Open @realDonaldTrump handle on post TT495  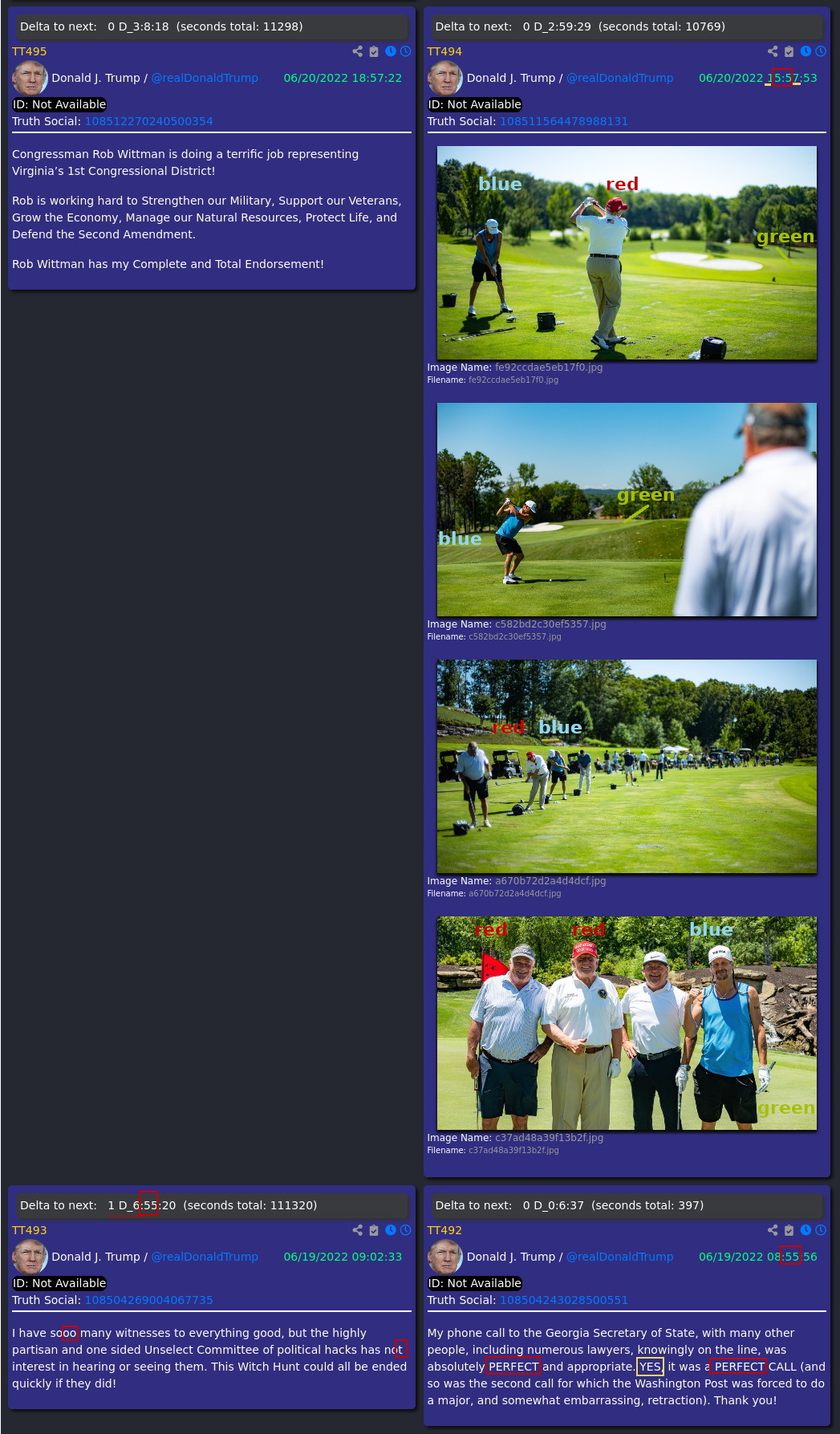coord(205,78)
